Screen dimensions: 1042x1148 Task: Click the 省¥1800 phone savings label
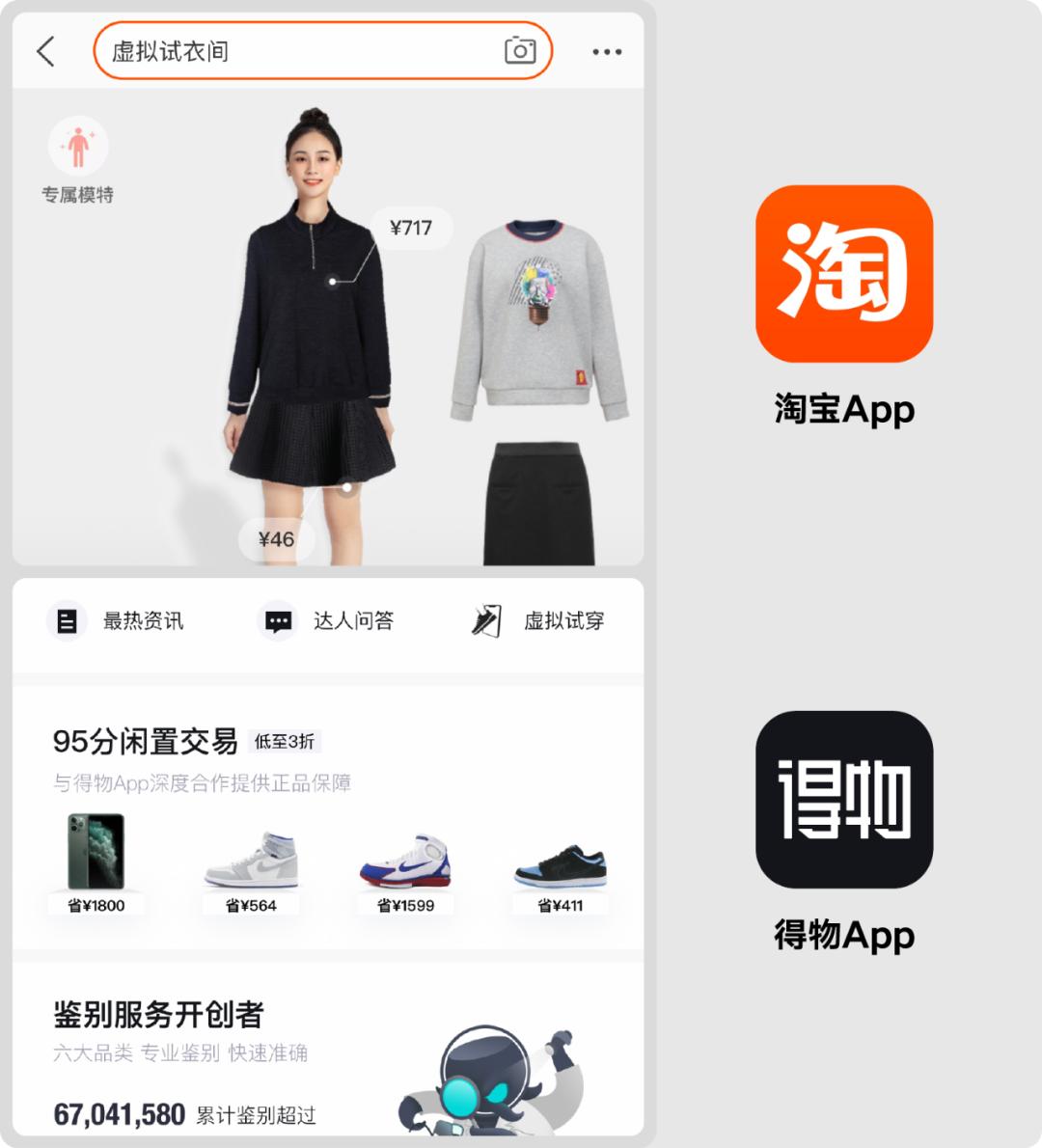pos(97,905)
